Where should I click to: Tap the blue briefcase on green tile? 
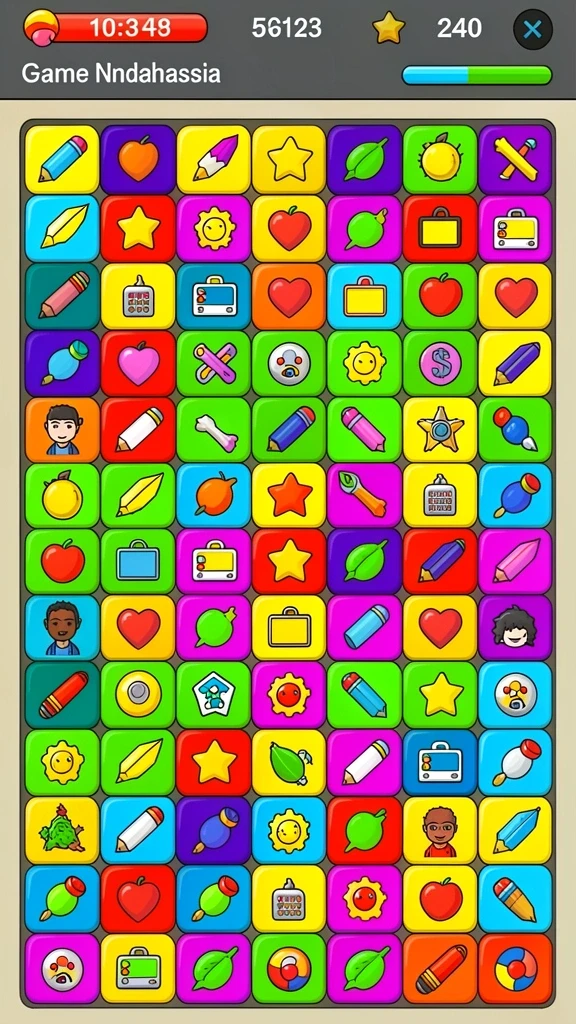tap(138, 562)
